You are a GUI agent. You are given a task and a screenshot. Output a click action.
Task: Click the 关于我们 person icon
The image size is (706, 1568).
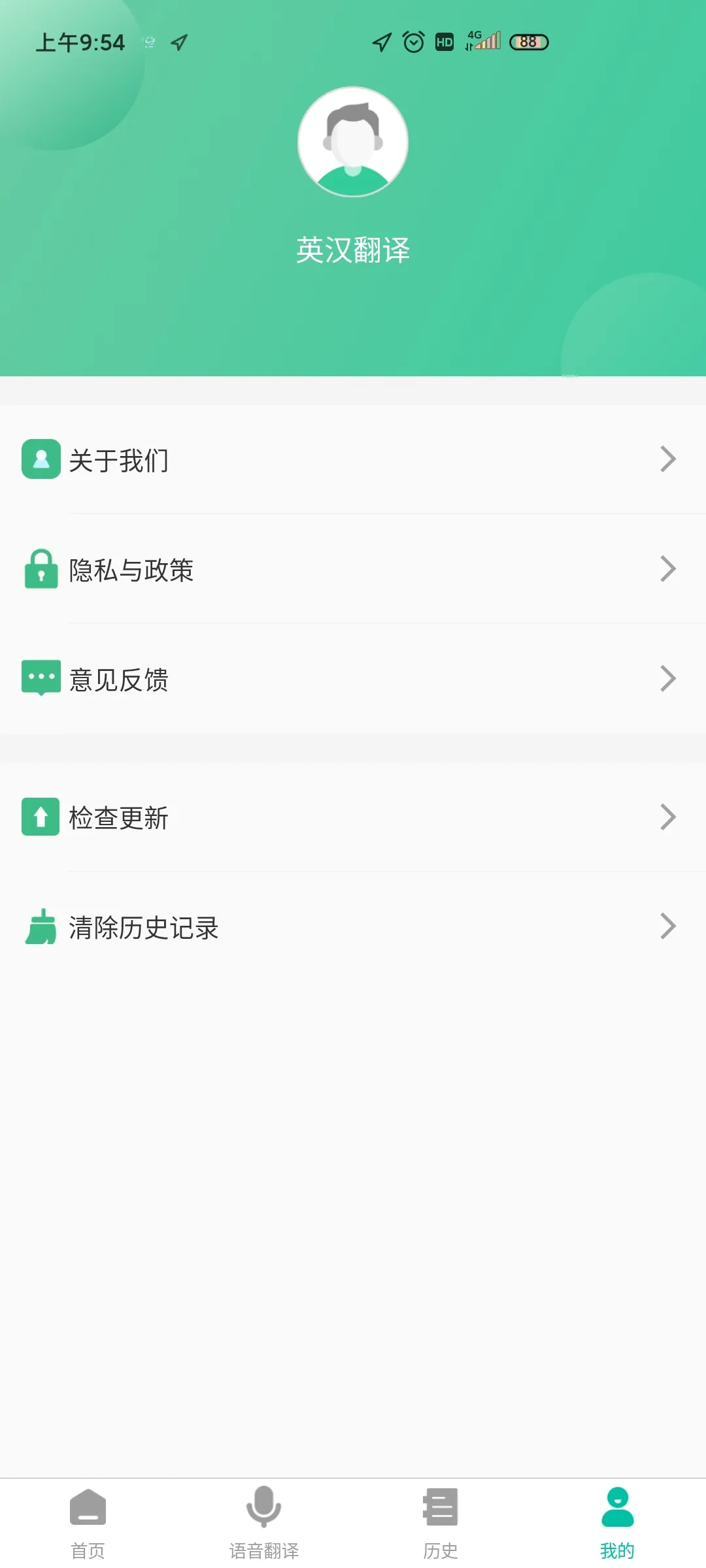[x=41, y=459]
